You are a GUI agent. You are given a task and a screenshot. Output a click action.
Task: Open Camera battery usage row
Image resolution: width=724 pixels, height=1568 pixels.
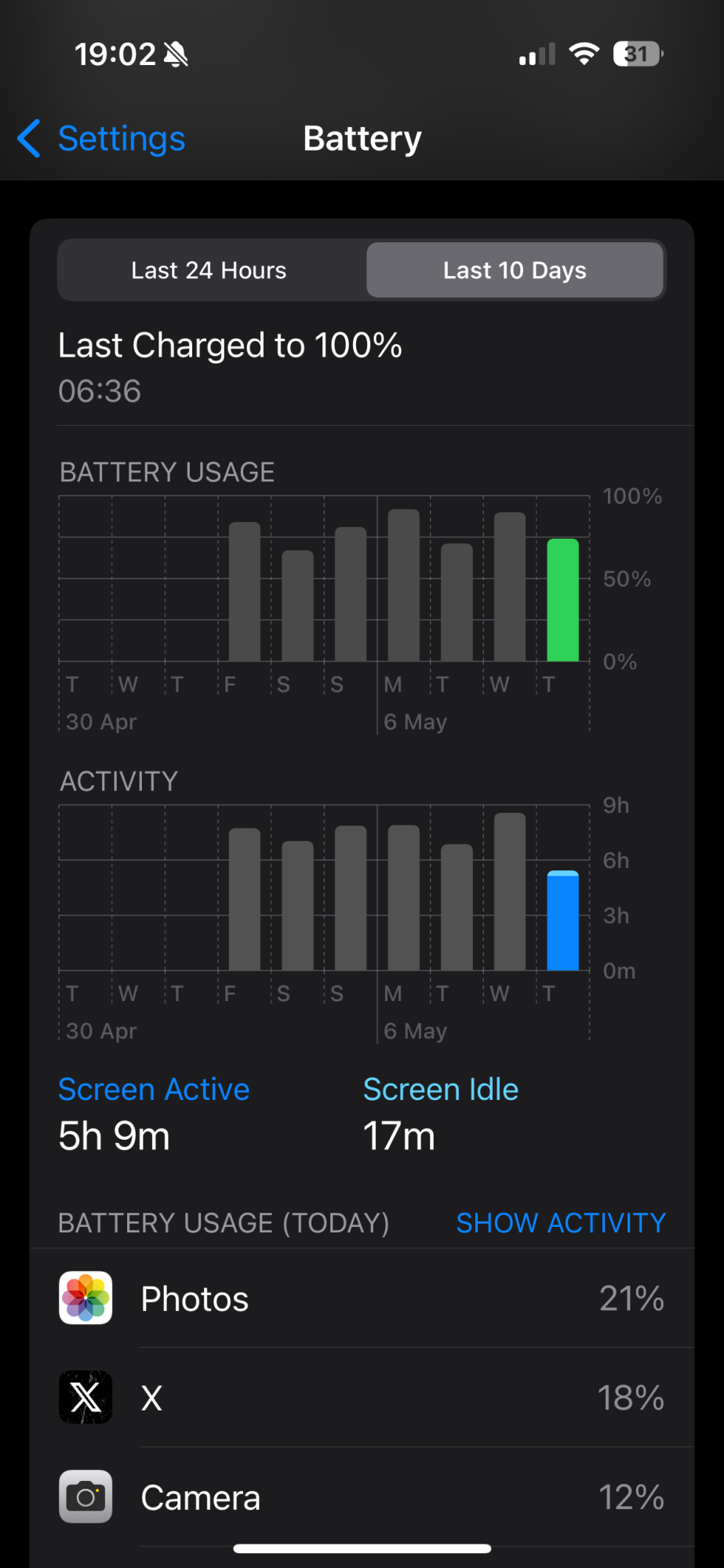click(362, 1497)
